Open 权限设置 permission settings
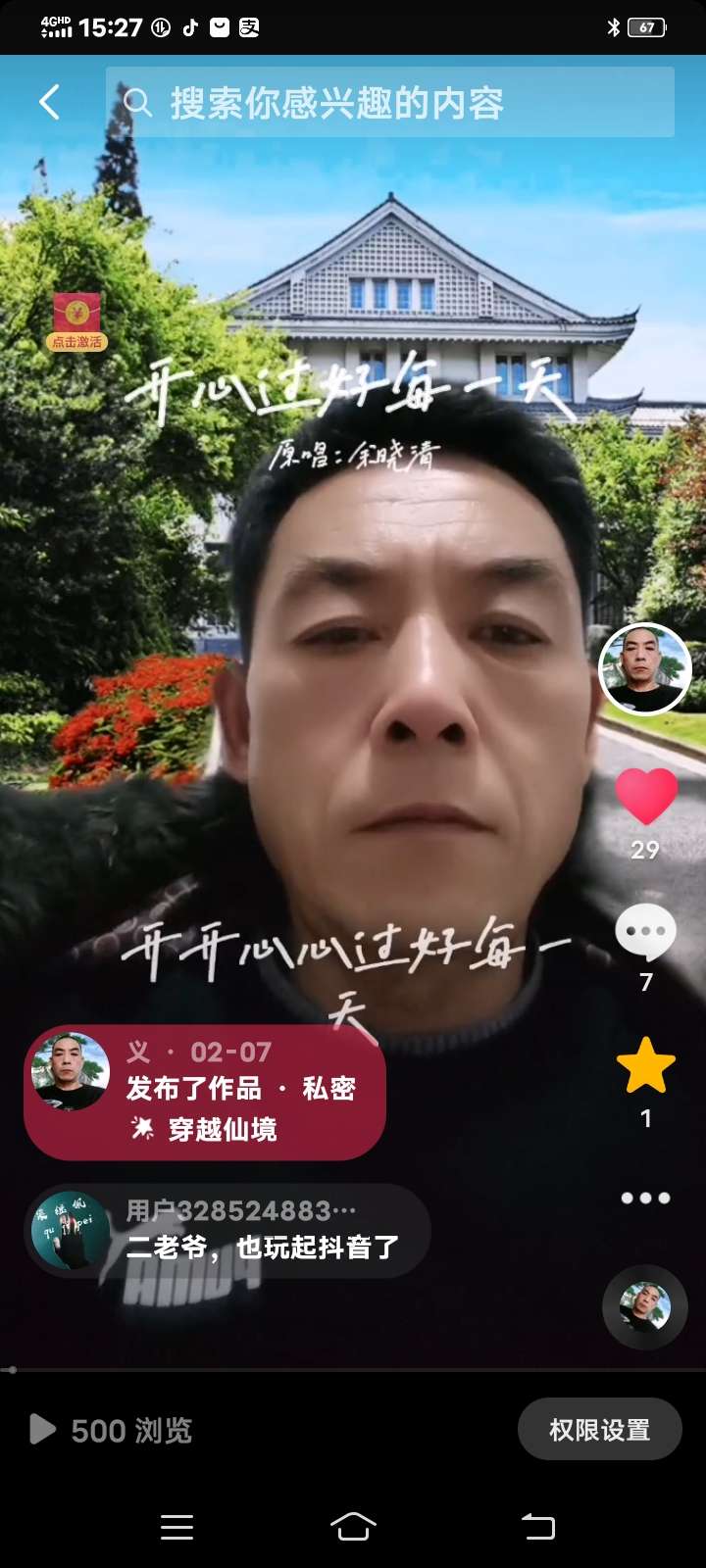The height and width of the screenshot is (1568, 706). point(599,1430)
